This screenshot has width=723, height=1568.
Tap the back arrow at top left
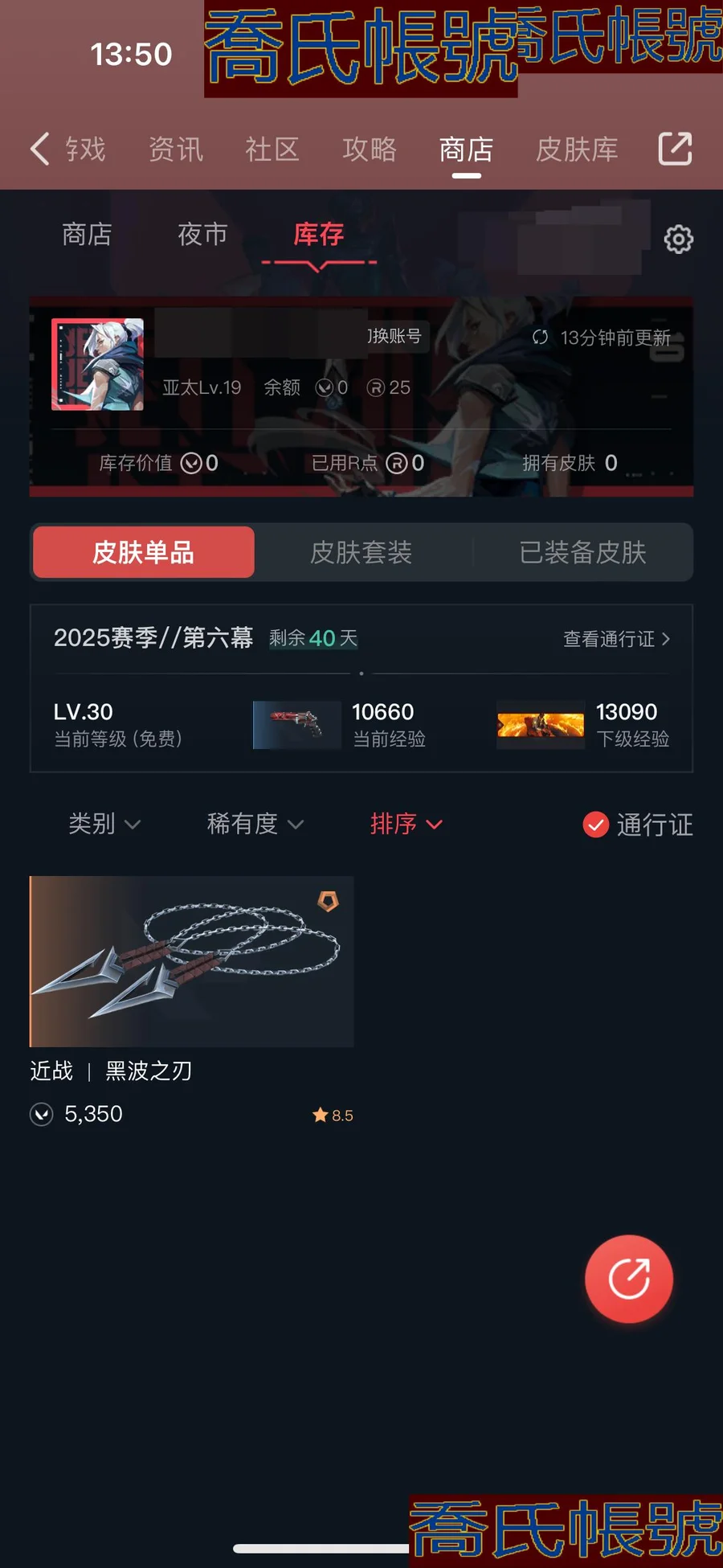tap(40, 149)
